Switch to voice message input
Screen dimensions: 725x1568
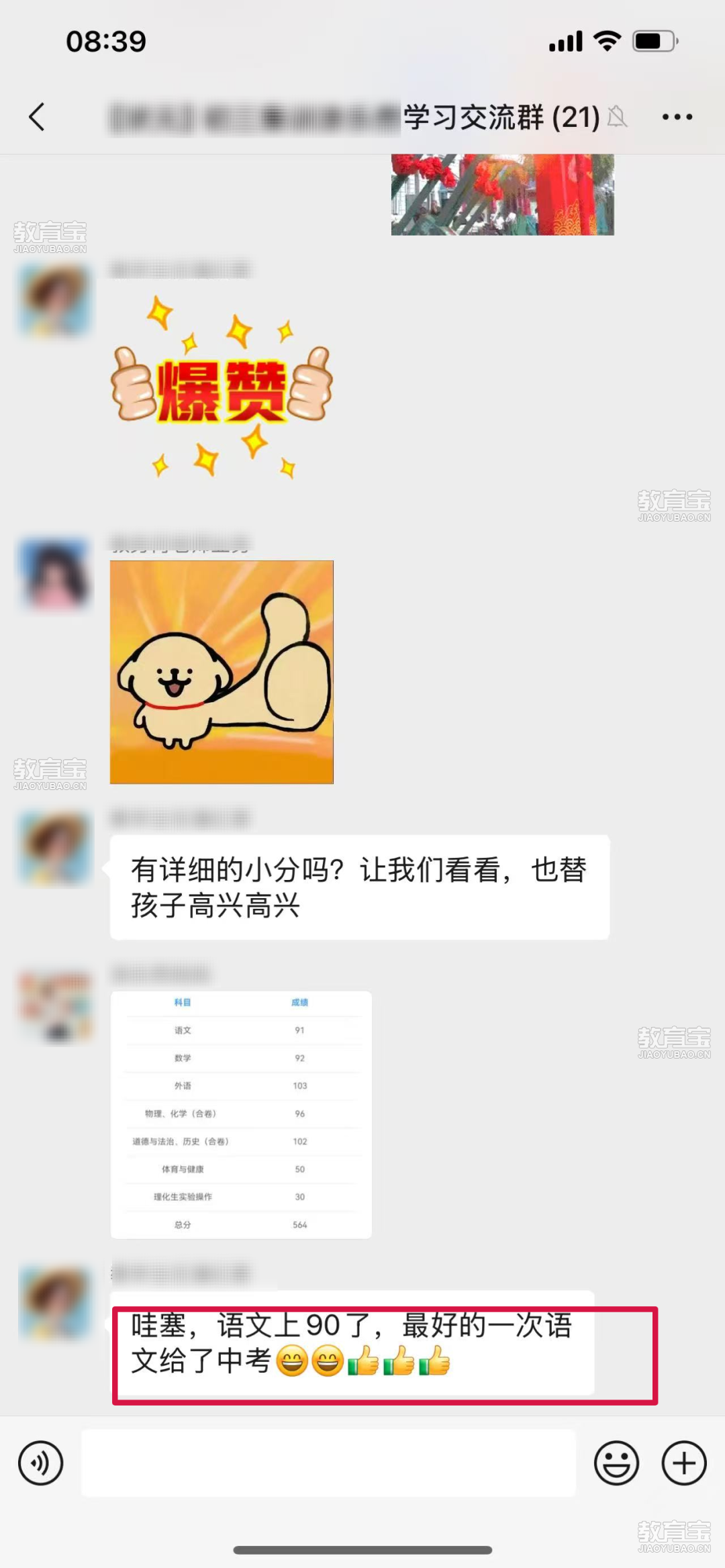pyautogui.click(x=40, y=1463)
